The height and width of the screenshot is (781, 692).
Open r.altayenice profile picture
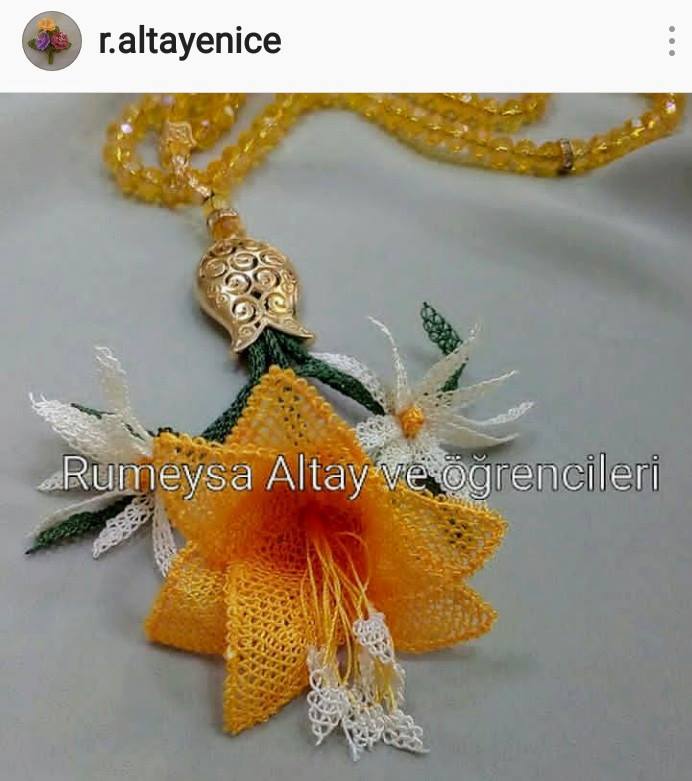click(52, 41)
